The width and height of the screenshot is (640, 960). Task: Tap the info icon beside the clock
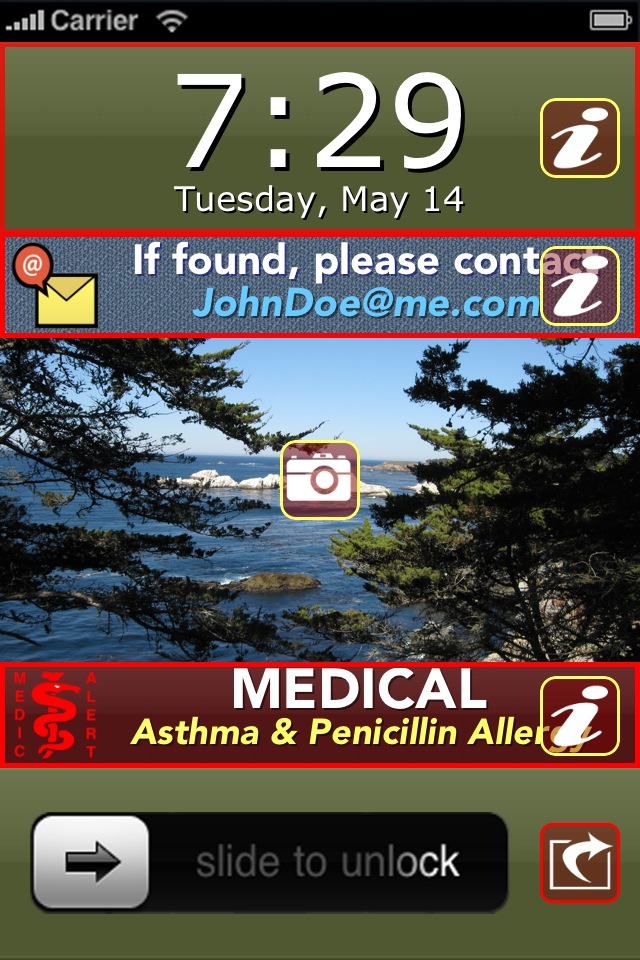coord(579,138)
